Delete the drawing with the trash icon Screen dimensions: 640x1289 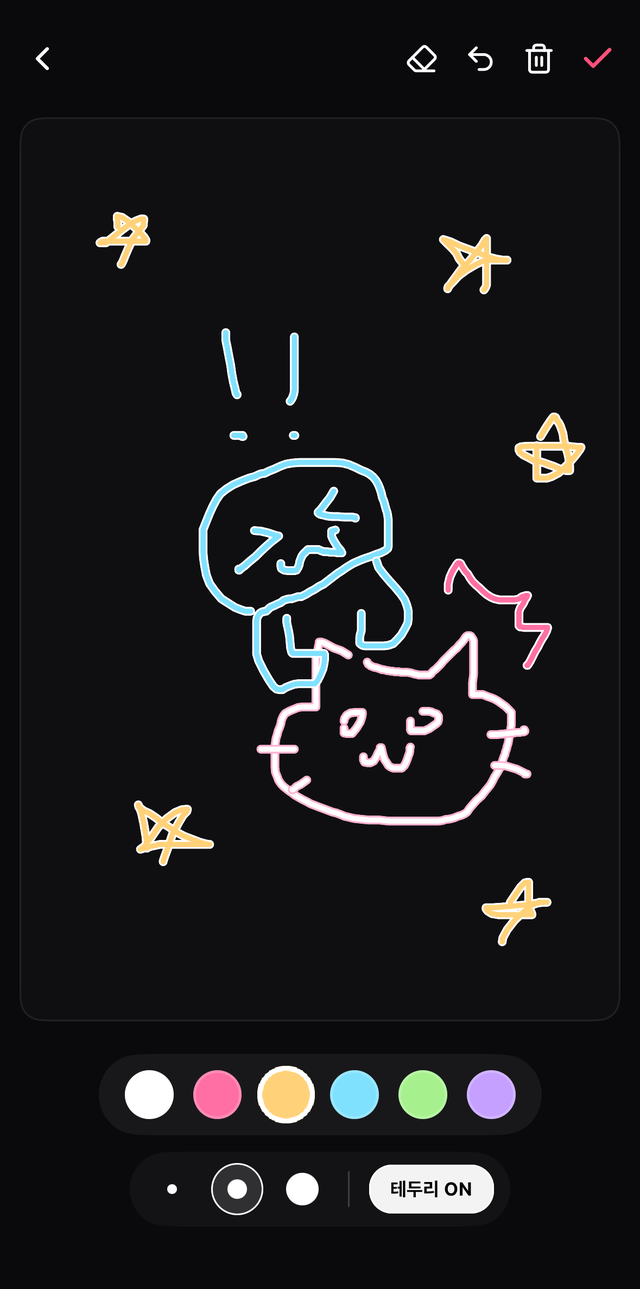coord(538,59)
